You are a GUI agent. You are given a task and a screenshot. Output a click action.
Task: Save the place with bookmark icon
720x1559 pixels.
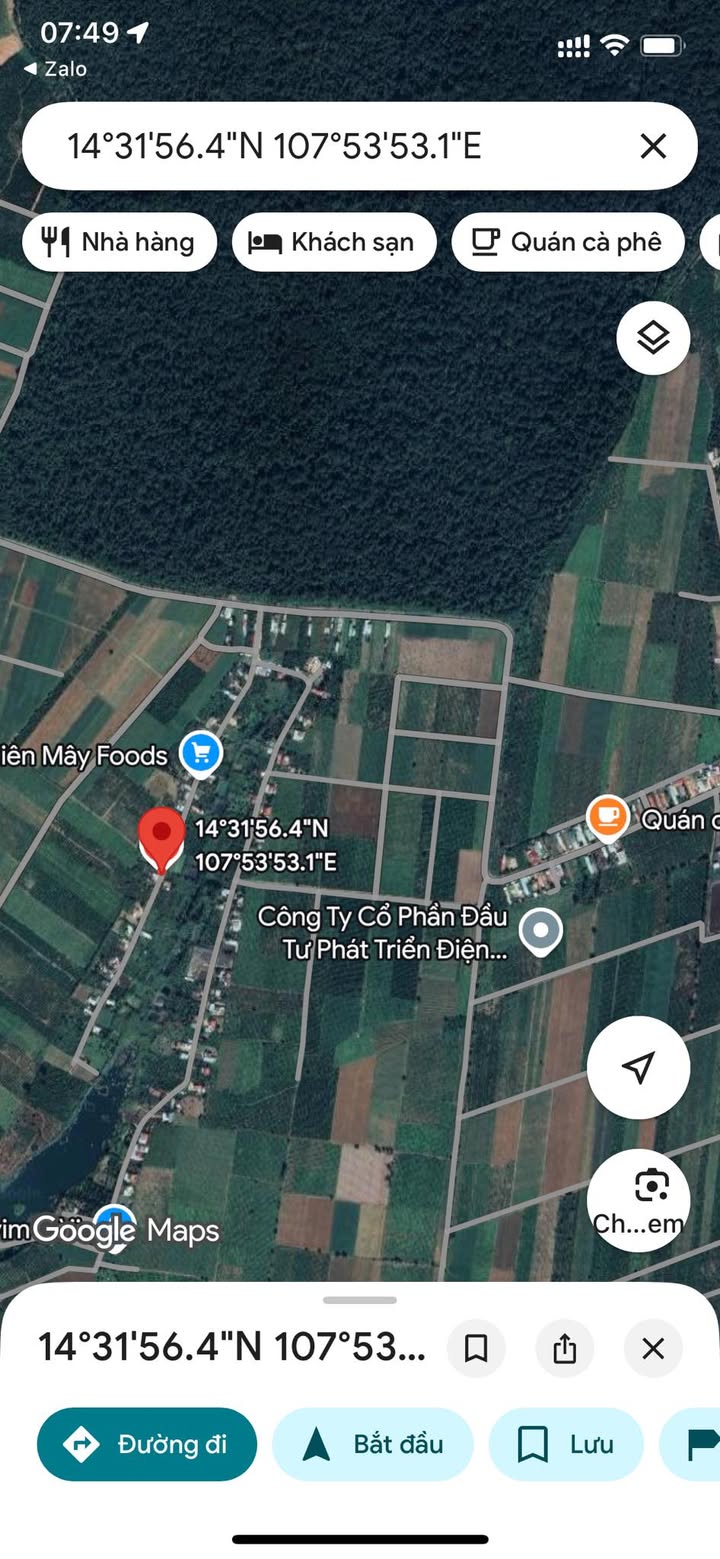pyautogui.click(x=476, y=1349)
